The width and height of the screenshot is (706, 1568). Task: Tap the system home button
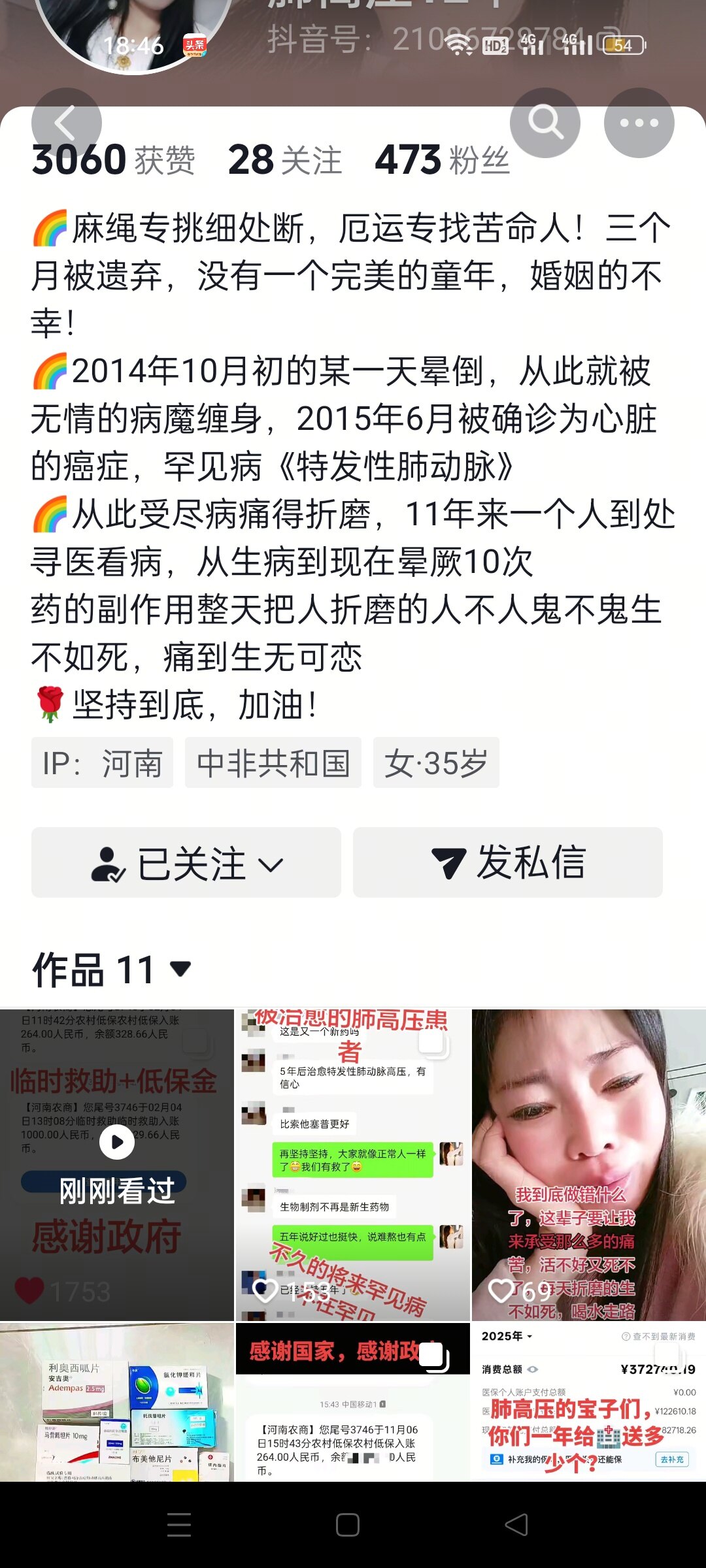tap(348, 1525)
